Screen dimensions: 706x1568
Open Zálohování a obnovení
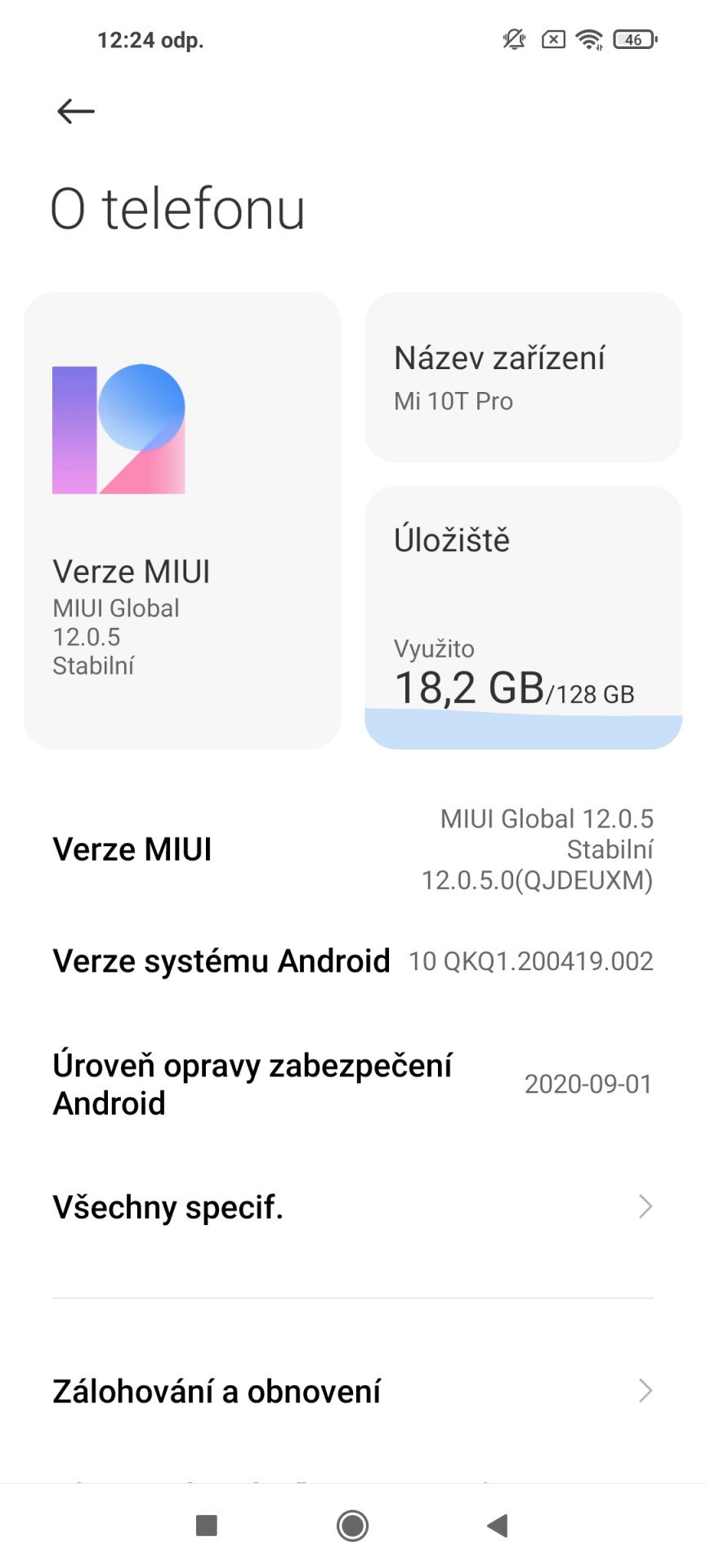pyautogui.click(x=353, y=1391)
